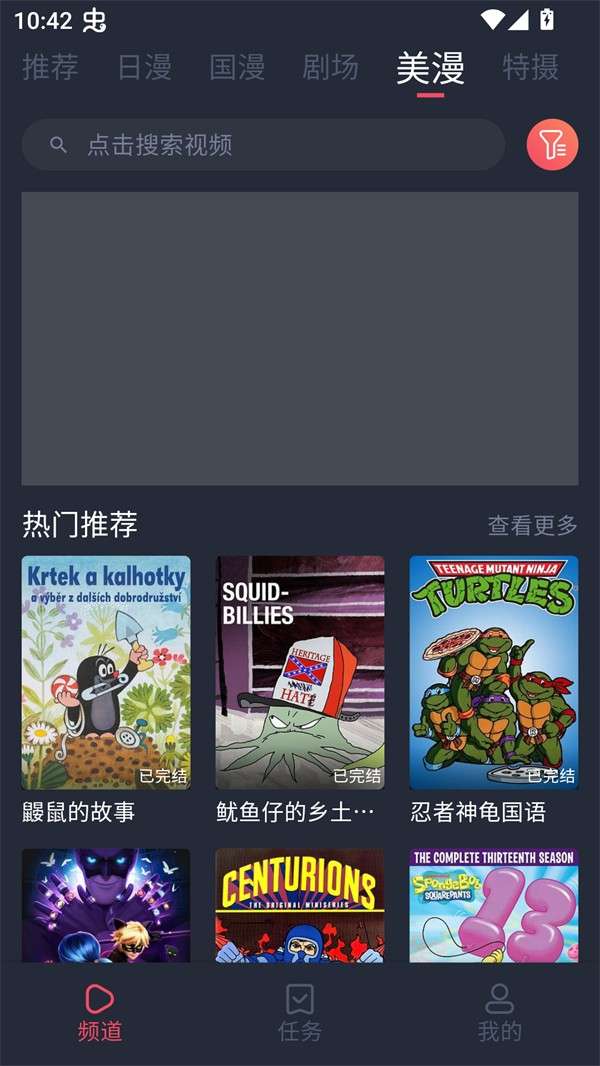Image resolution: width=600 pixels, height=1066 pixels.
Task: Switch to the 任务 bottom tab
Action: (x=300, y=1012)
